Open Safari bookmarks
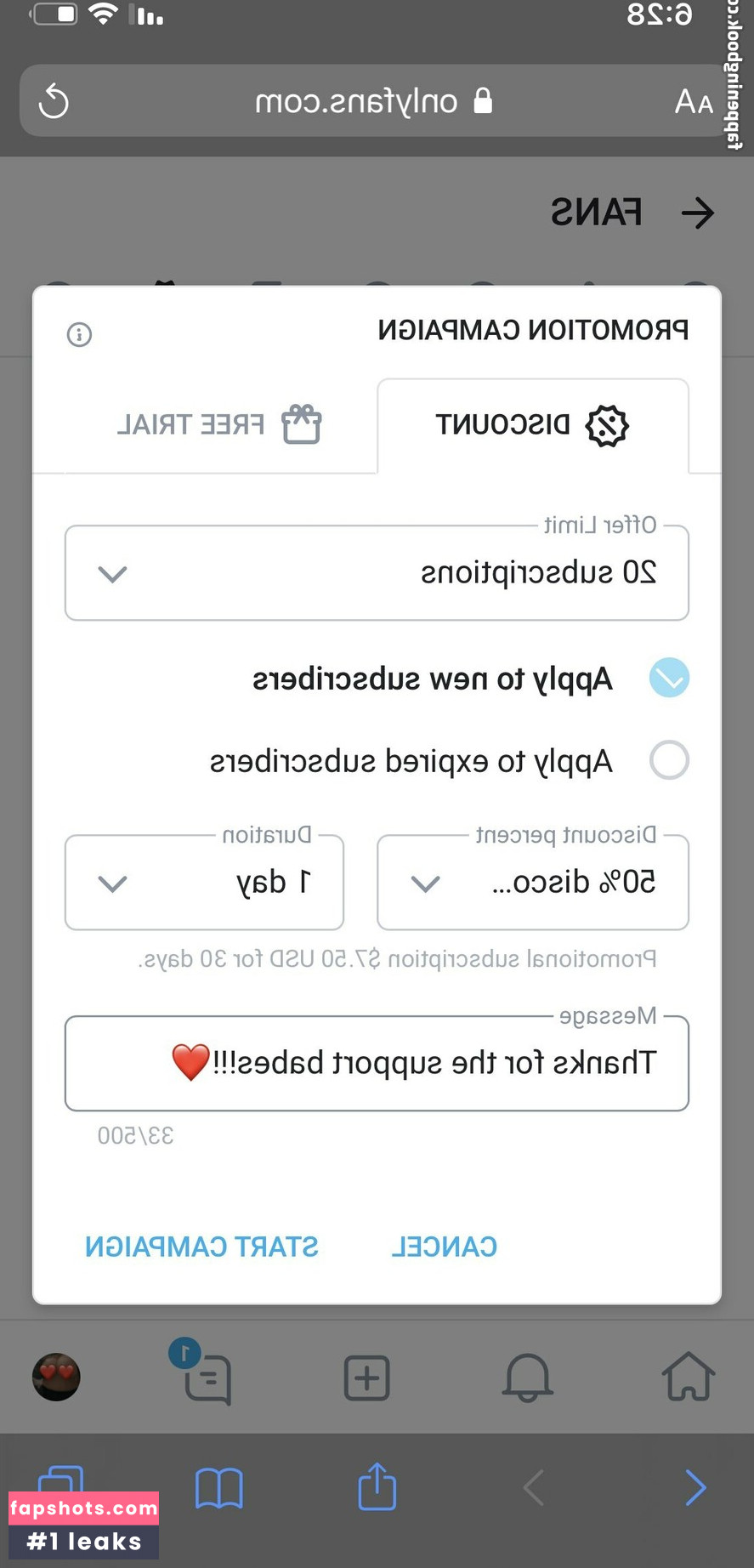754x1568 pixels. (x=218, y=1488)
